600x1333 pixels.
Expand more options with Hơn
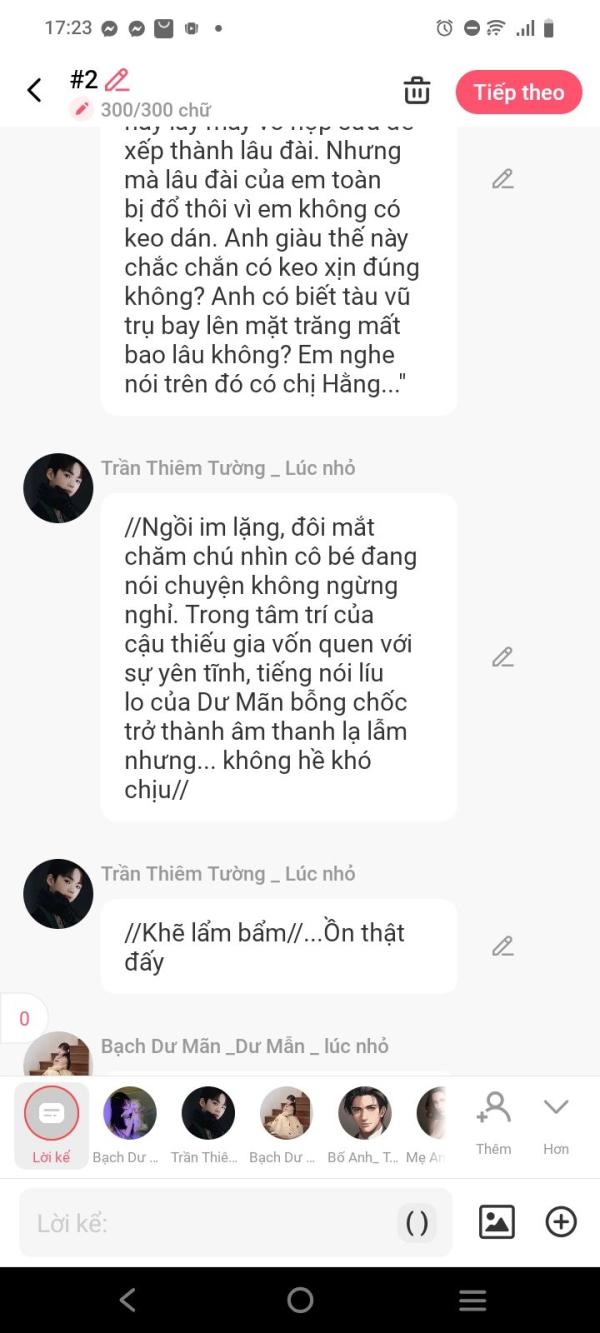[x=556, y=1124]
